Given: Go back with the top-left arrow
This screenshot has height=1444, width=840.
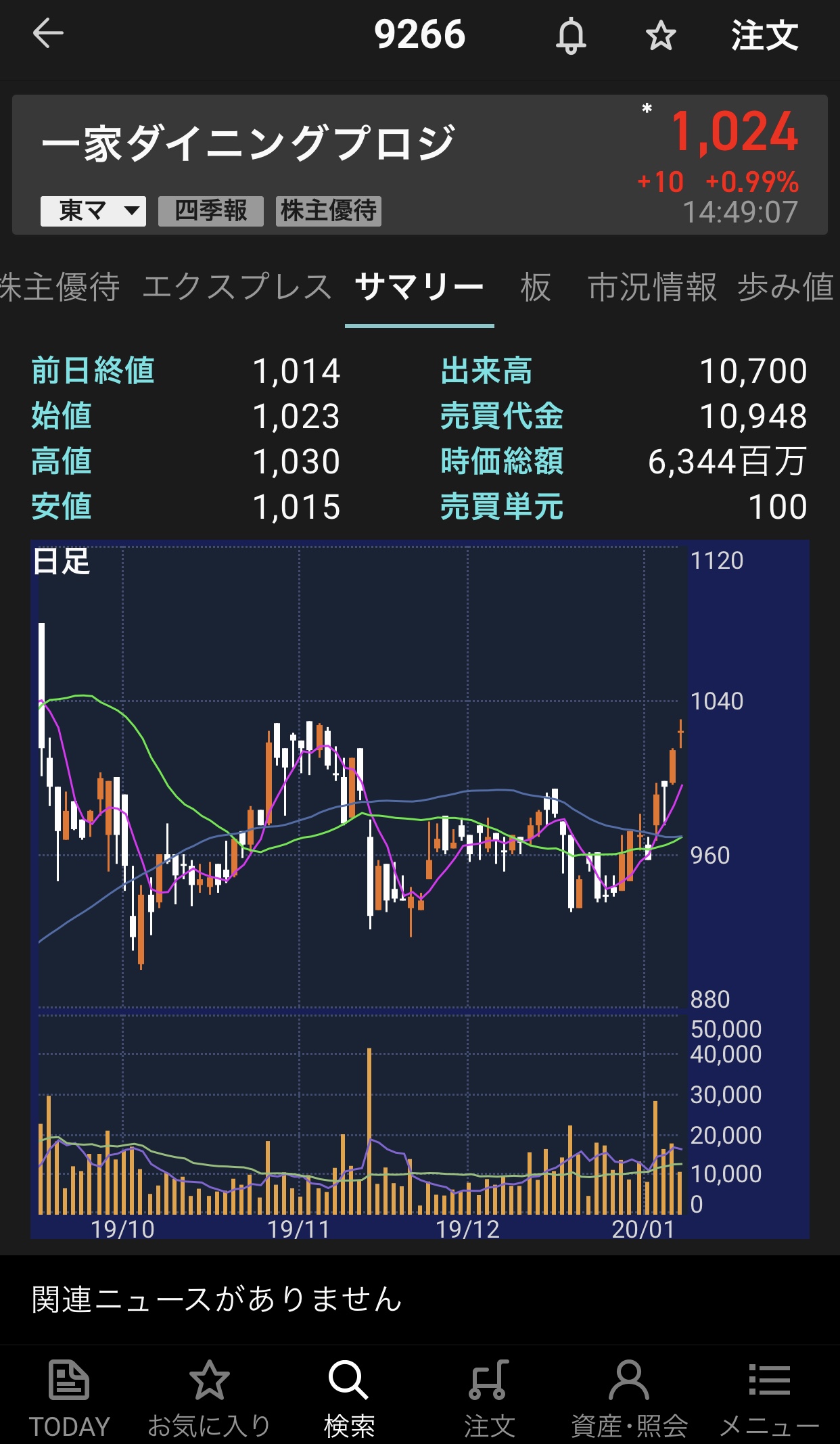Looking at the screenshot, I should coord(48,34).
